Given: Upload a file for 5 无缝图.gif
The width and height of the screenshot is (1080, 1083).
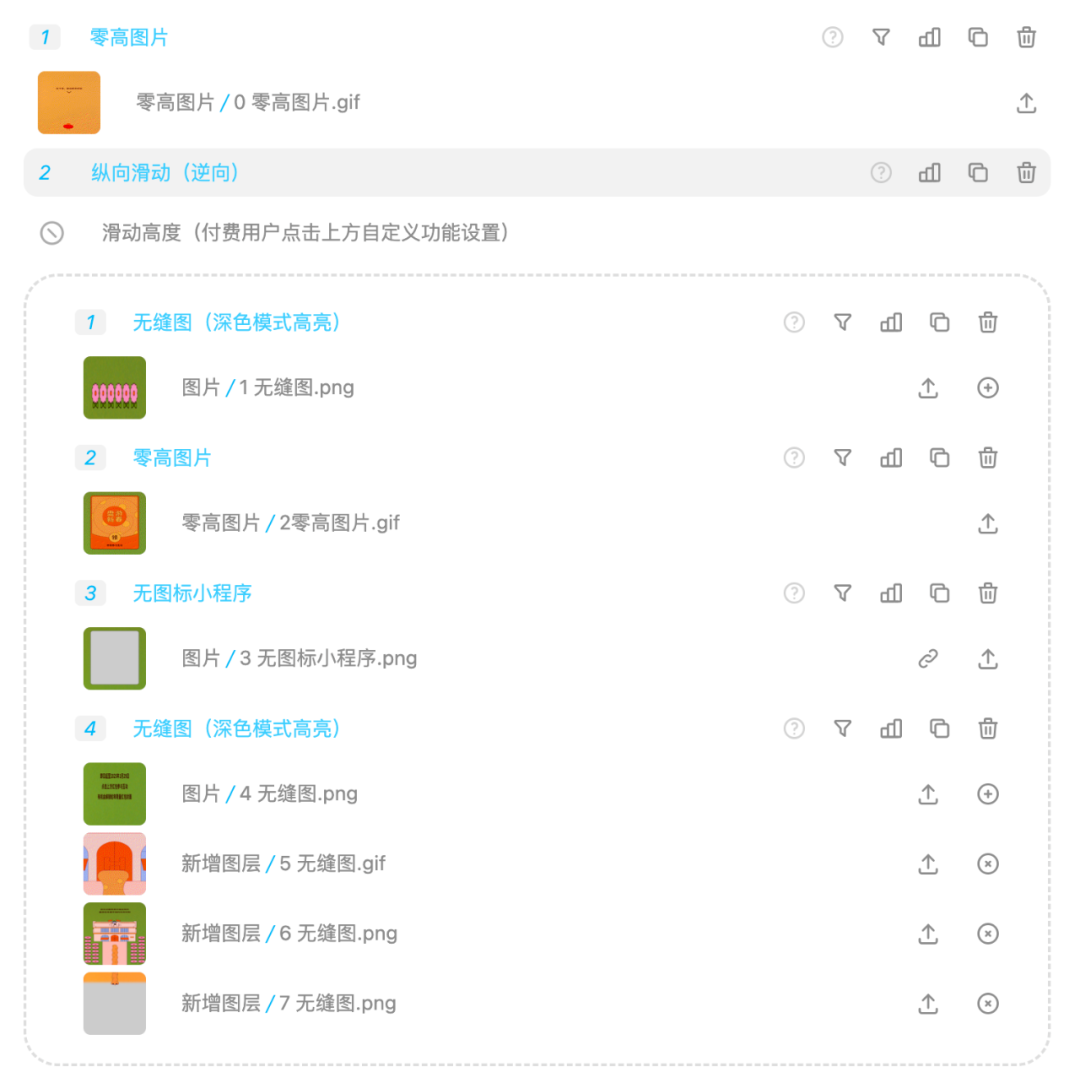Looking at the screenshot, I should tap(928, 864).
